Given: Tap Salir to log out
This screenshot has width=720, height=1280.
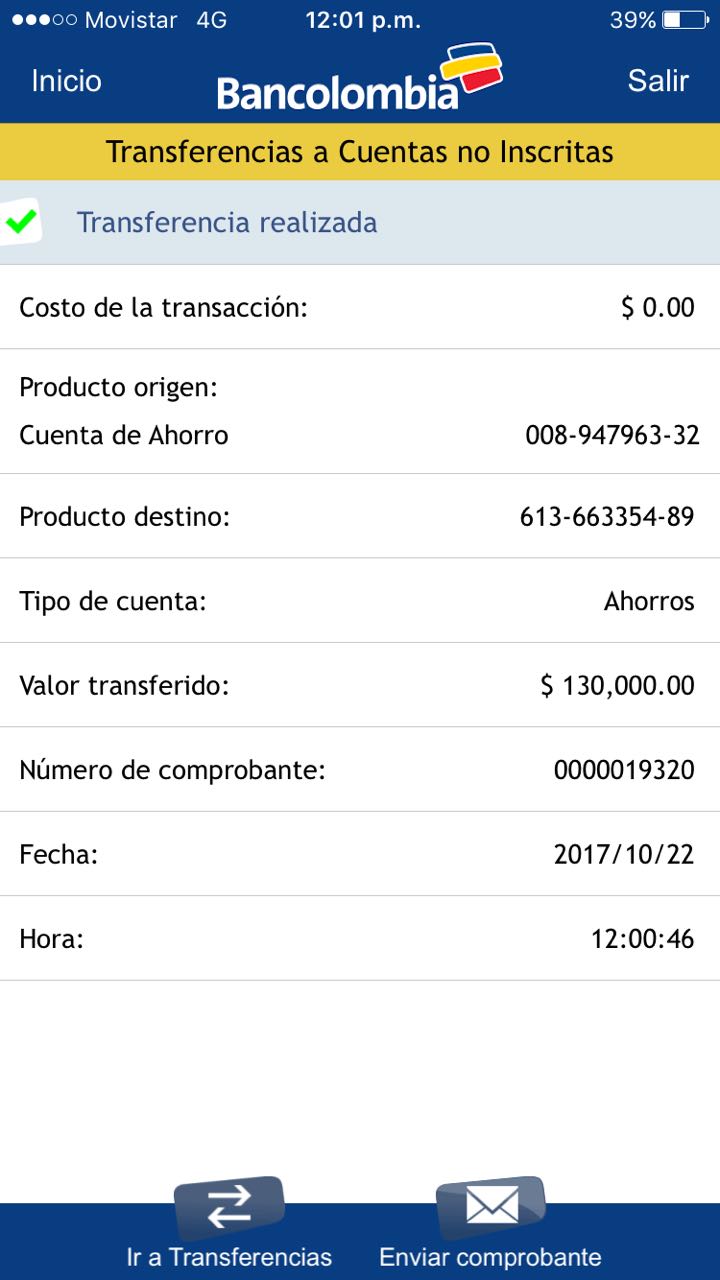Looking at the screenshot, I should (657, 81).
